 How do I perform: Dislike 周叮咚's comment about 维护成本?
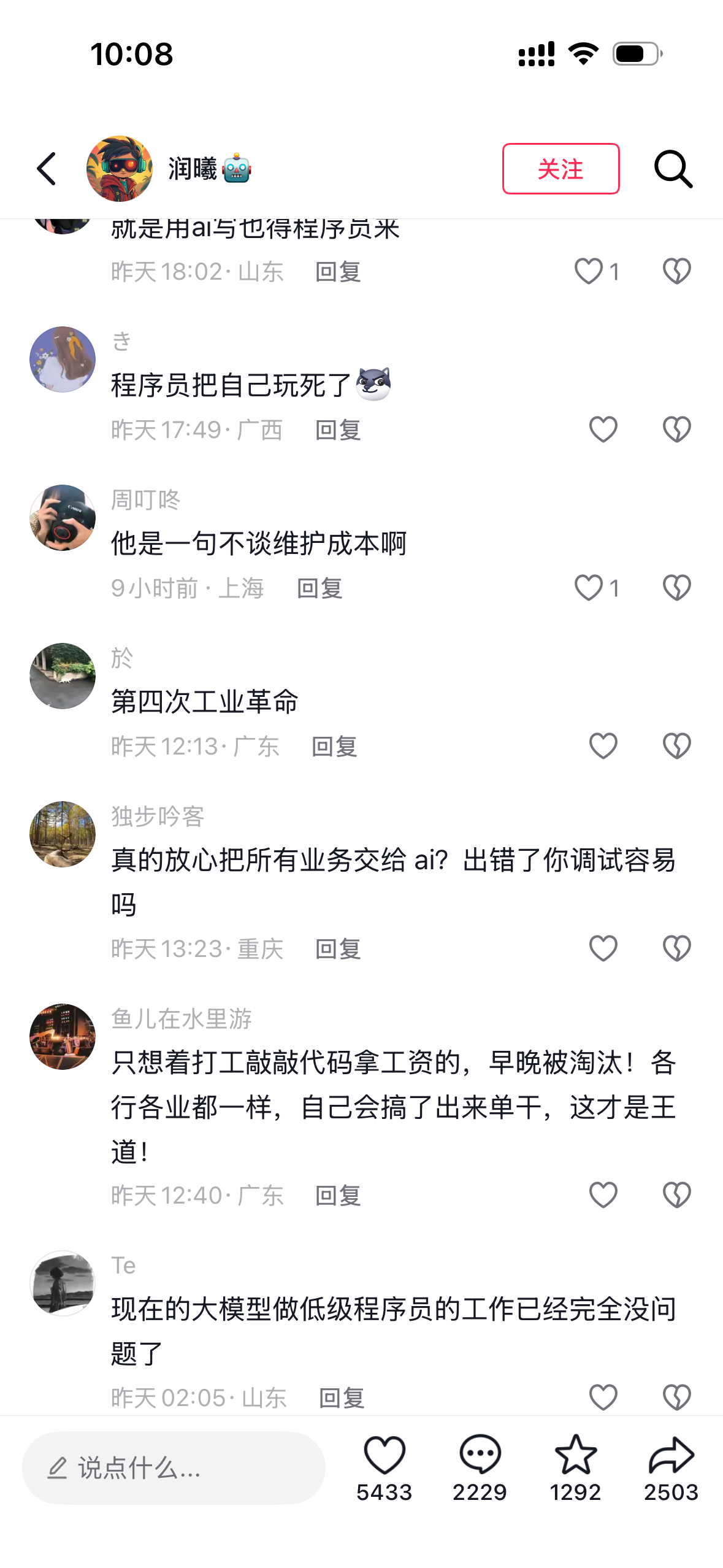676,588
